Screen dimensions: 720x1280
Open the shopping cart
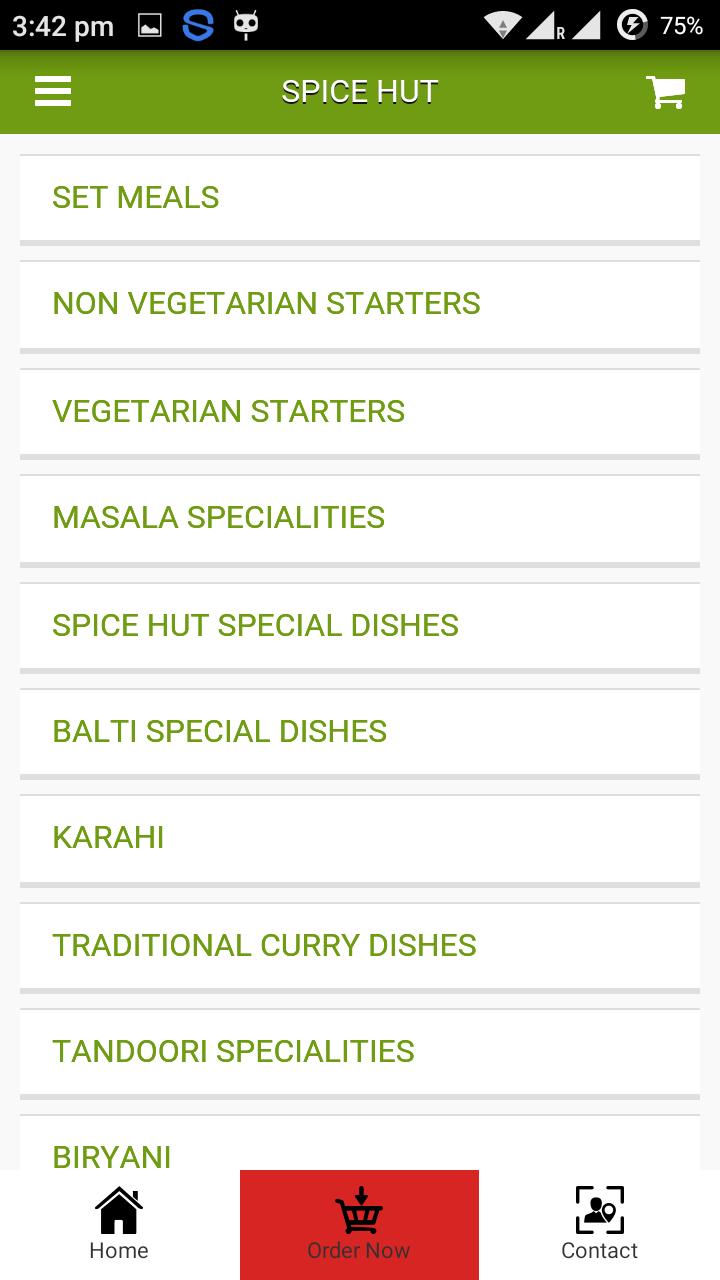pos(665,91)
